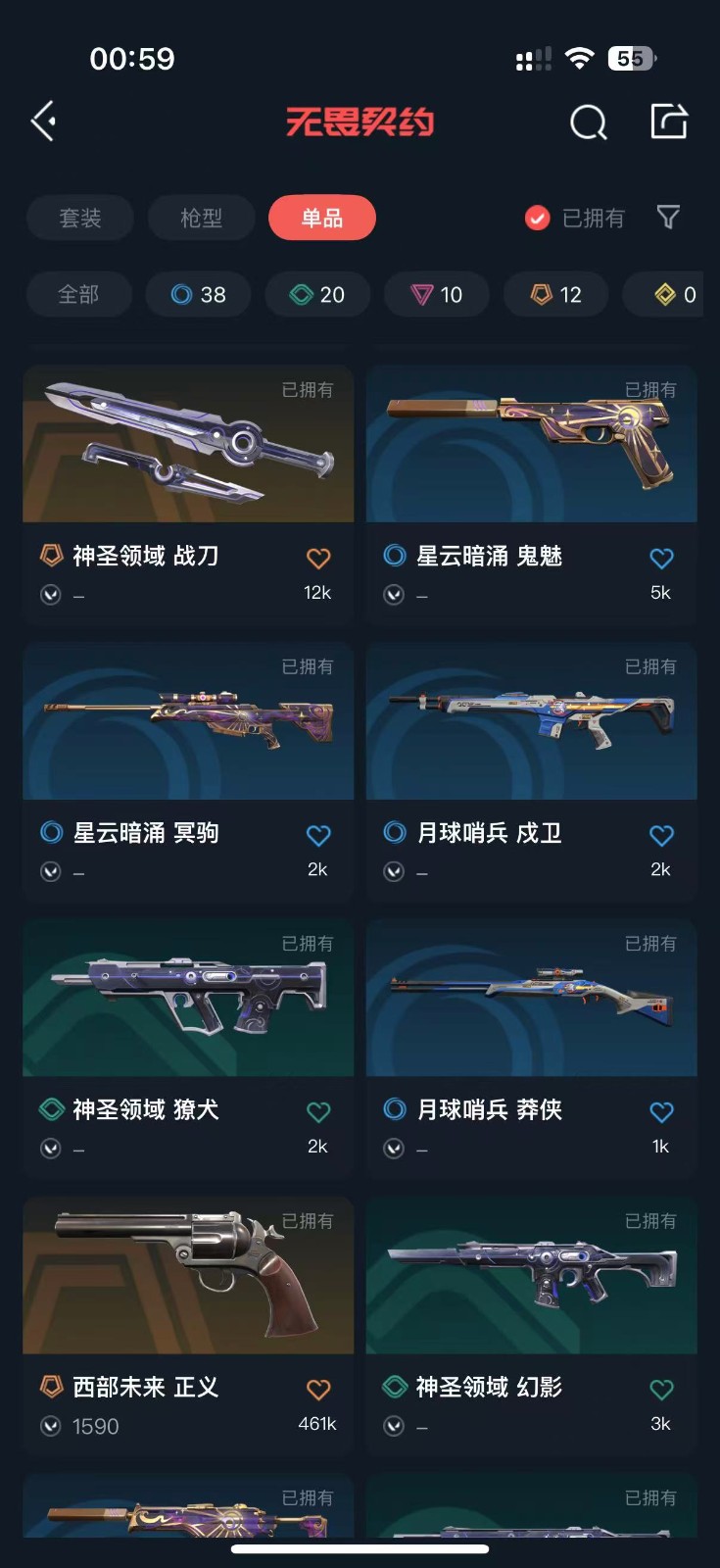The height and width of the screenshot is (1568, 720).
Task: Filter by the green tier chip showing 20
Action: tap(317, 294)
